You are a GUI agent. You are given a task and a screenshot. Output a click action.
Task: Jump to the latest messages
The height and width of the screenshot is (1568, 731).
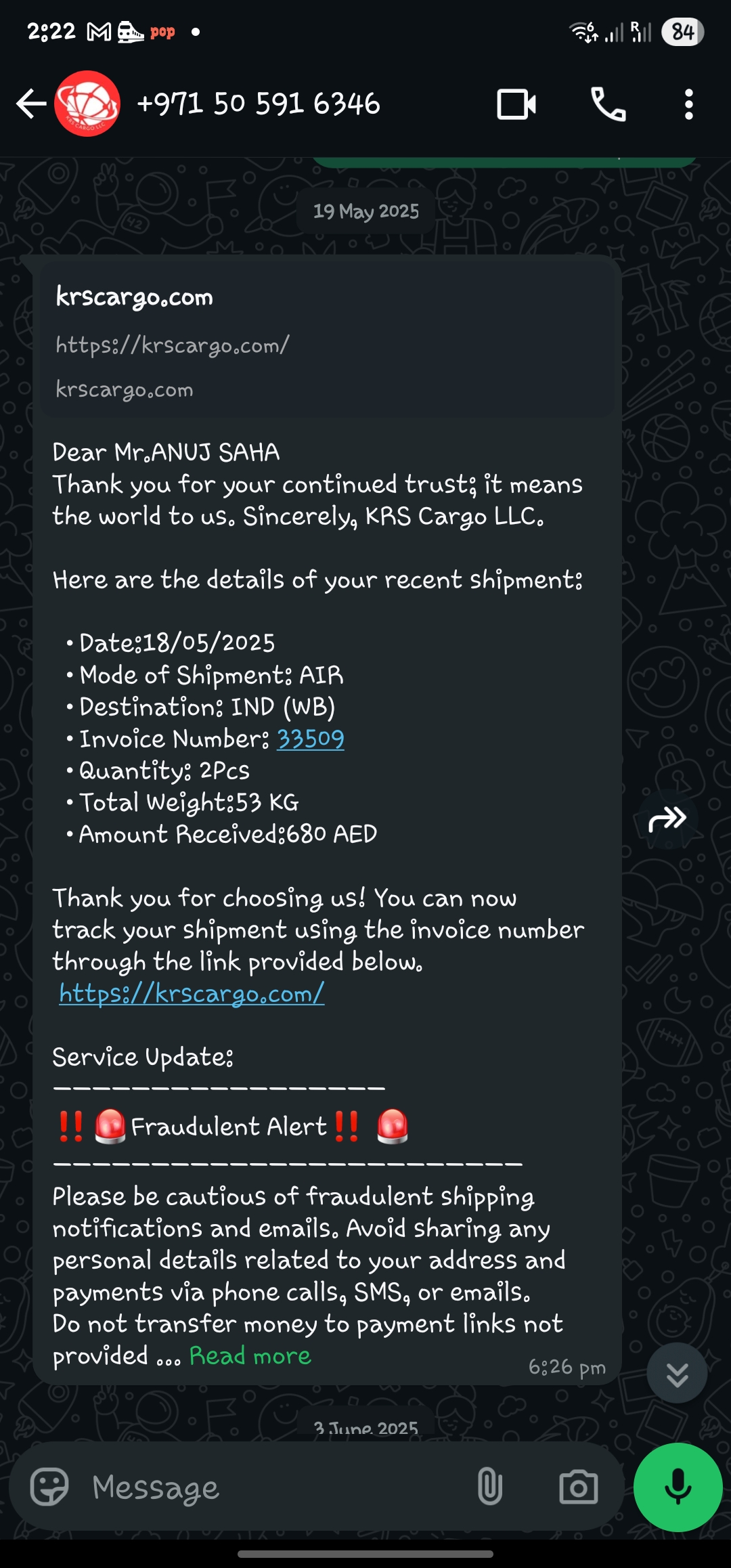(x=677, y=1374)
